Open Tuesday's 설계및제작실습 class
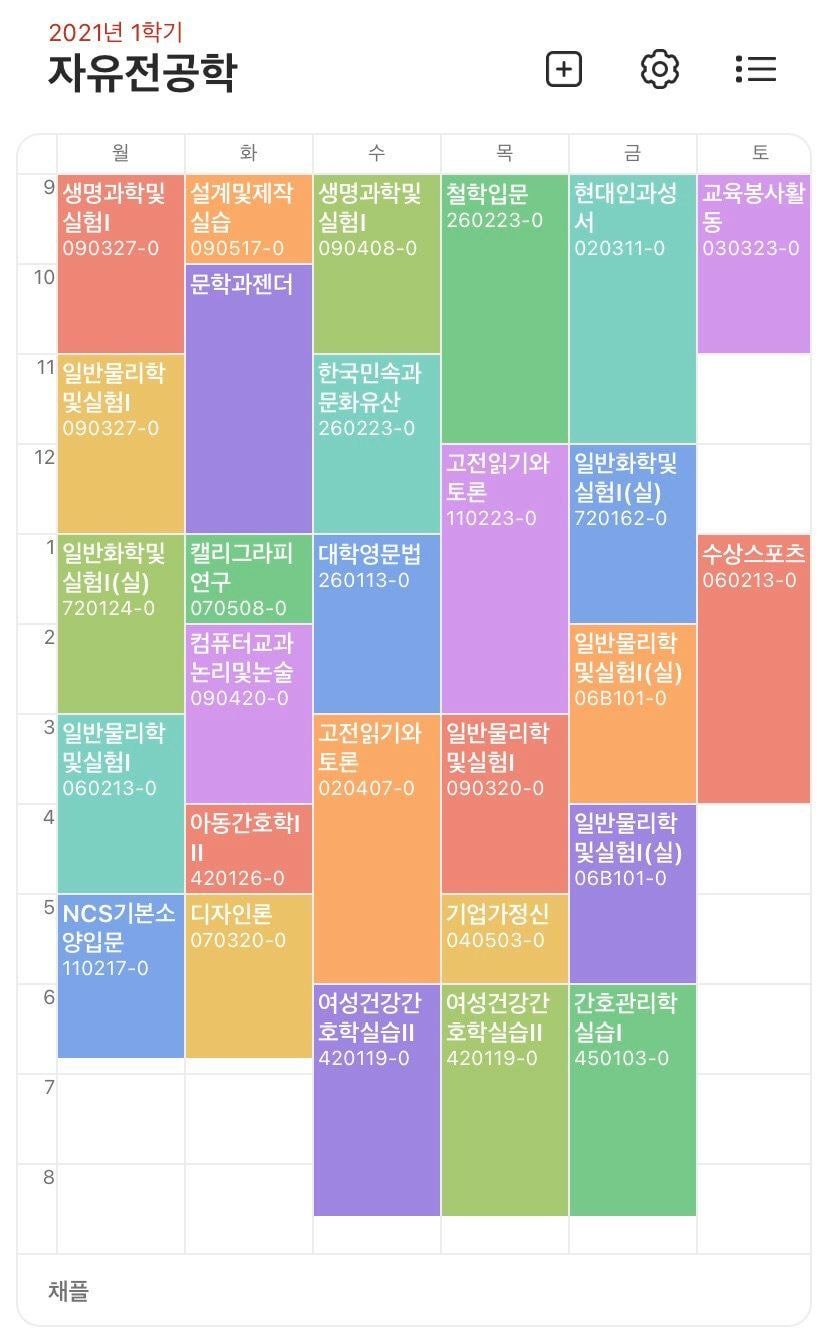 point(248,219)
